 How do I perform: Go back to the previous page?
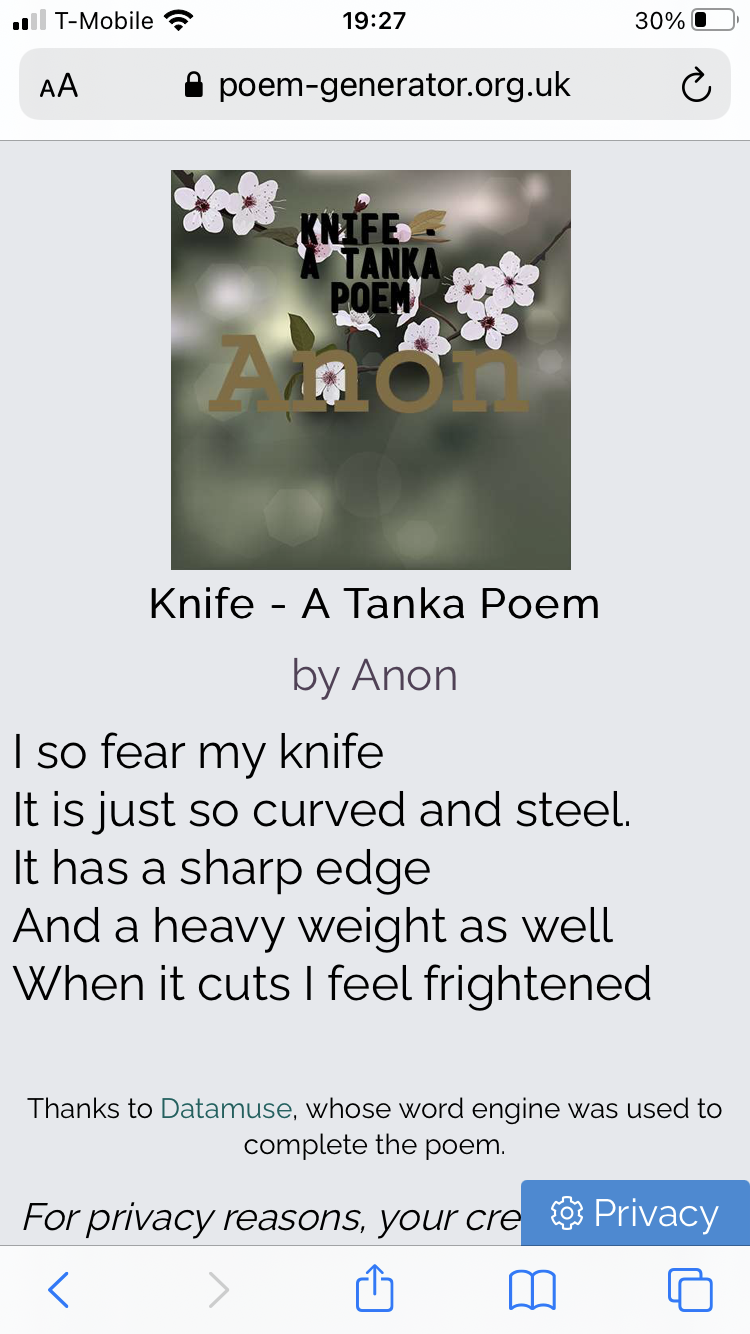pos(59,1290)
